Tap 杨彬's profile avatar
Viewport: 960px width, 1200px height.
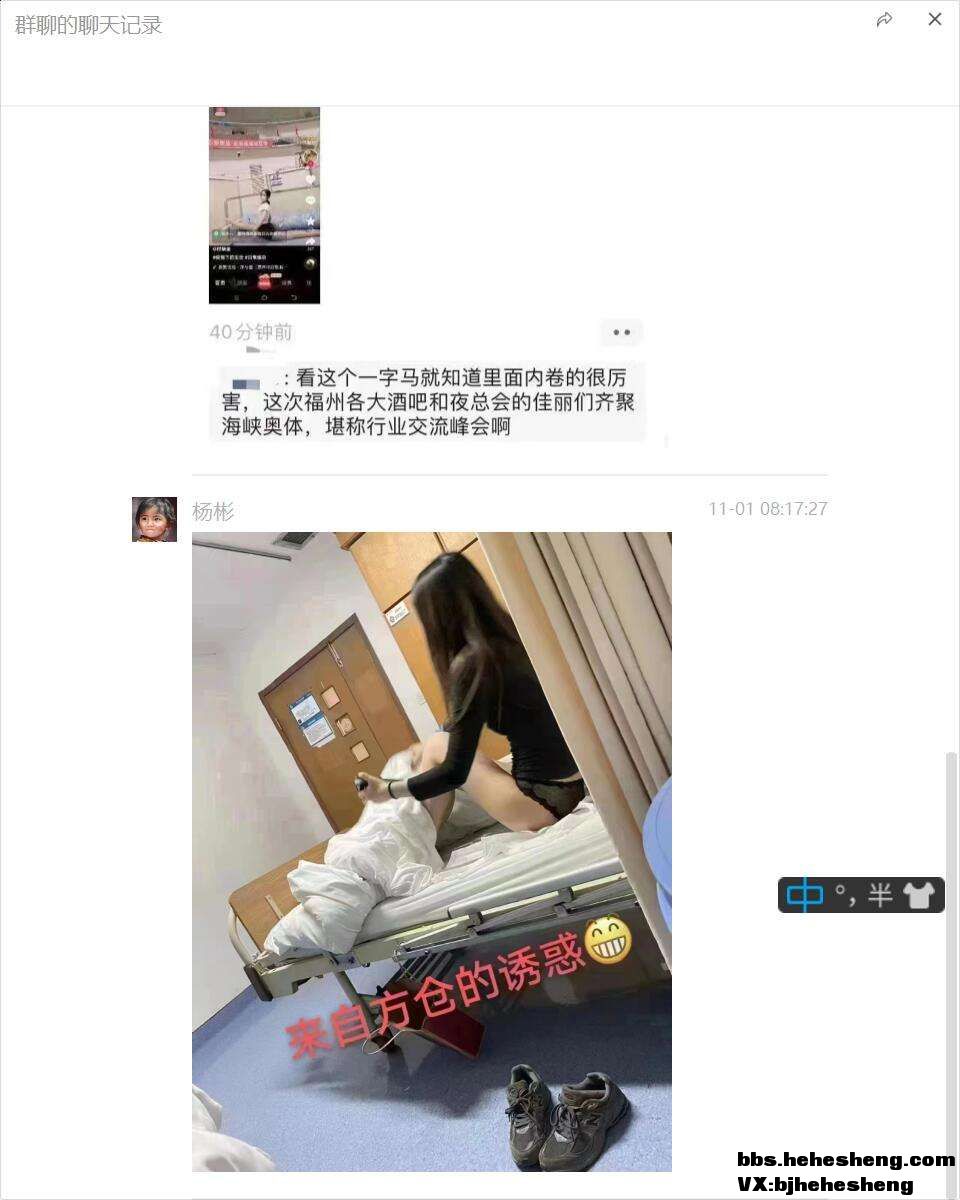[x=154, y=519]
